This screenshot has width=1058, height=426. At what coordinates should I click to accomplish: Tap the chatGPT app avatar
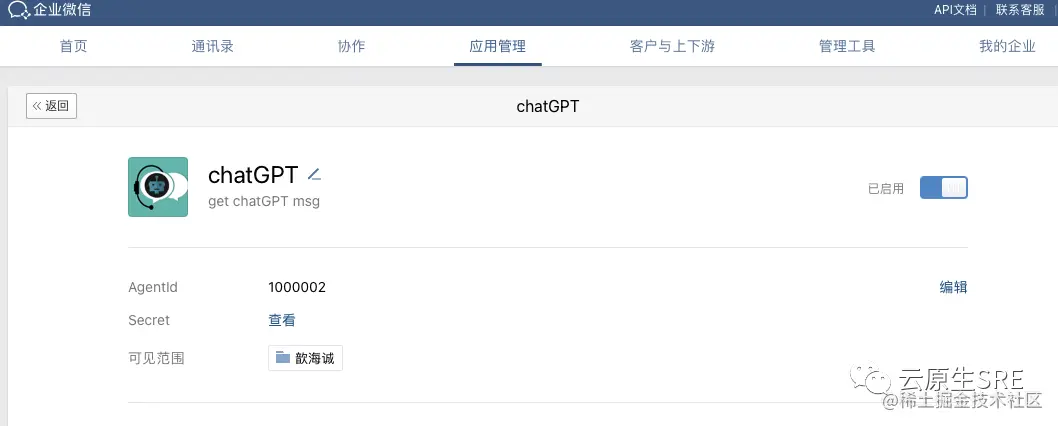158,187
